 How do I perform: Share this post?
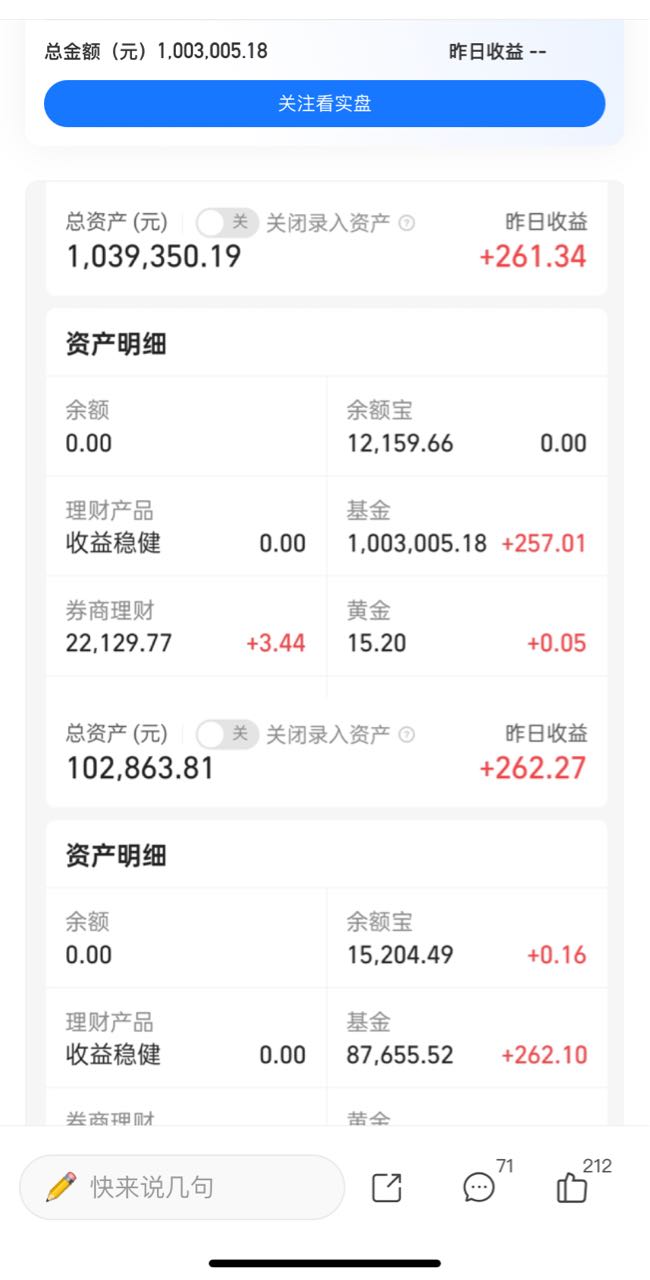click(x=386, y=1187)
